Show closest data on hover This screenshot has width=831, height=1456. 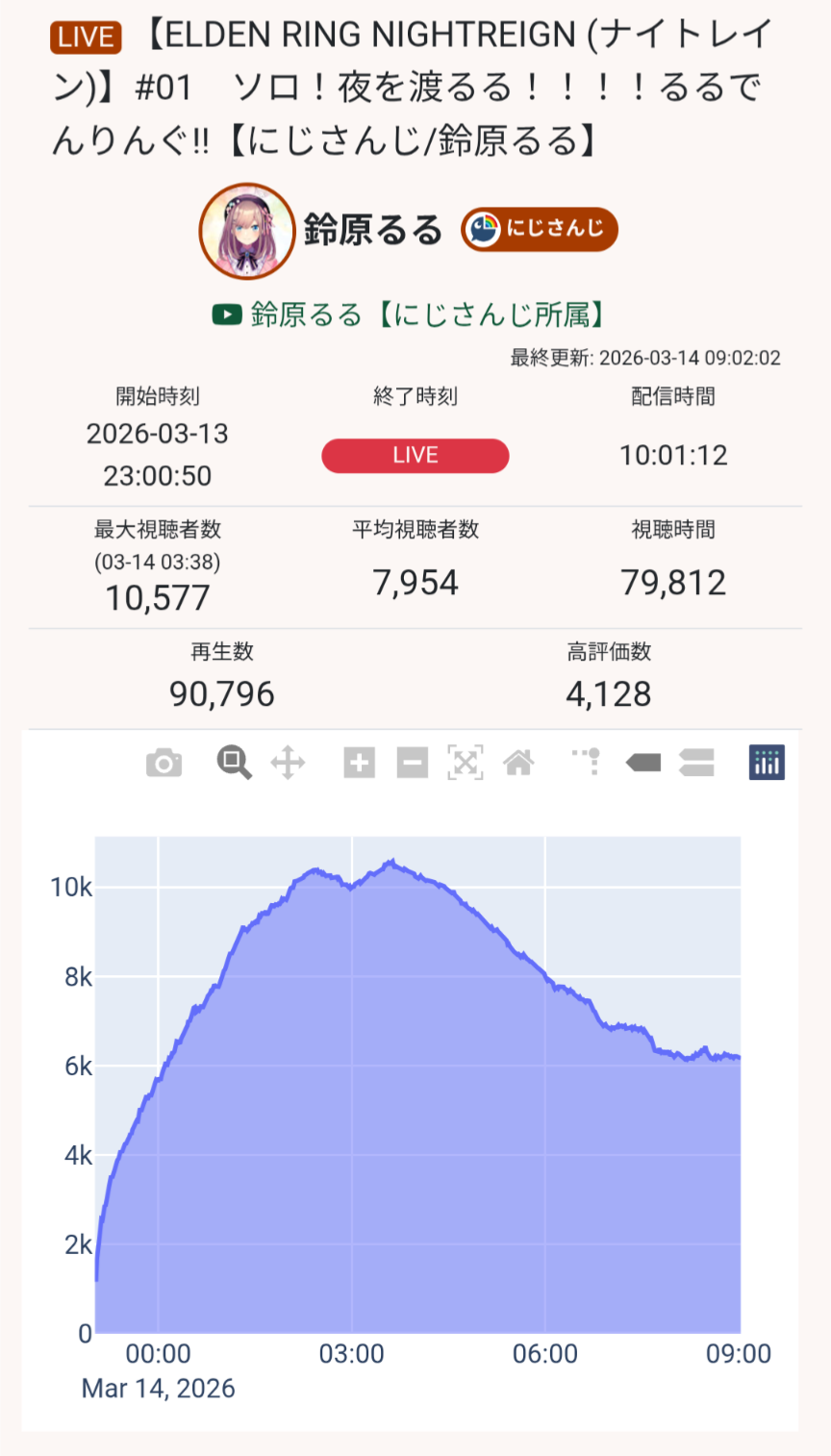[642, 764]
